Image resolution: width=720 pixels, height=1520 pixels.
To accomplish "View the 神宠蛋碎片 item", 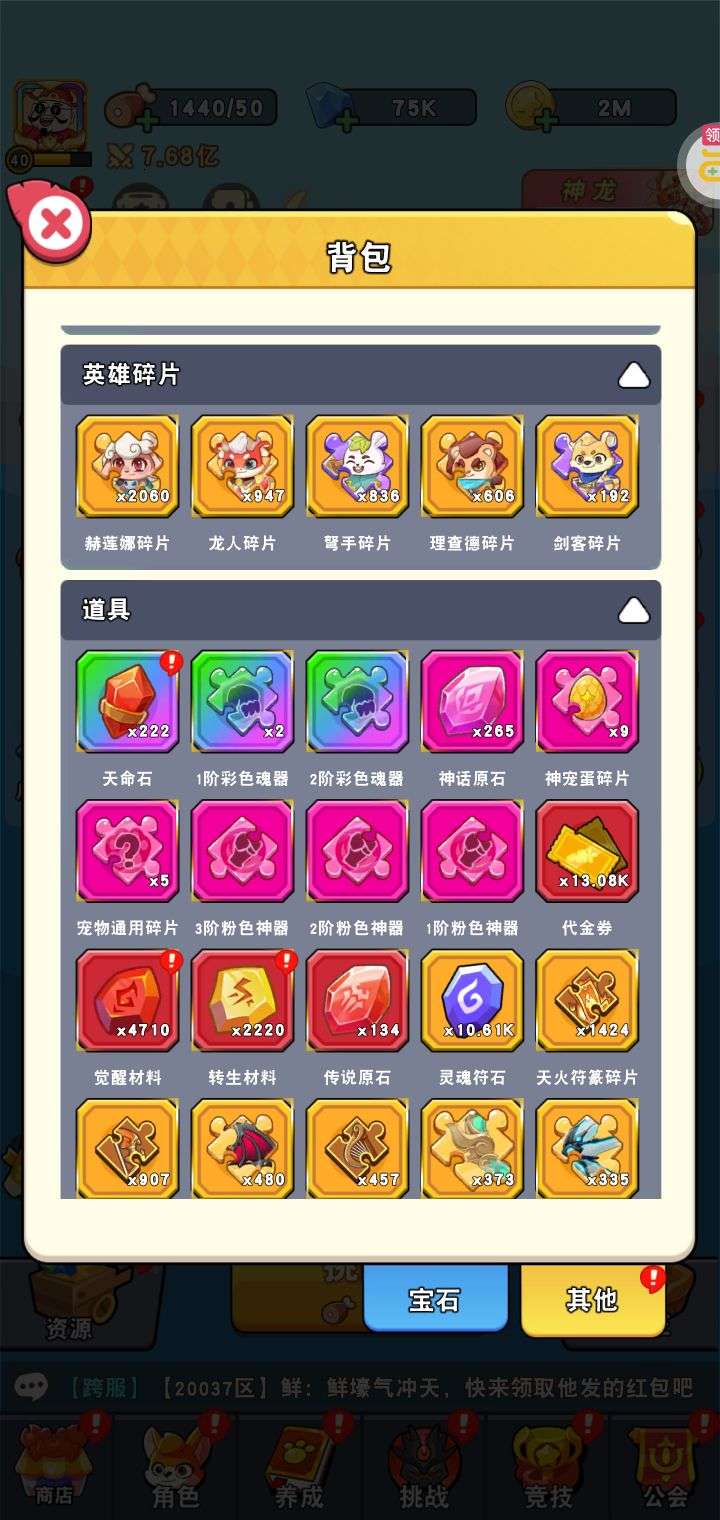I will click(587, 701).
